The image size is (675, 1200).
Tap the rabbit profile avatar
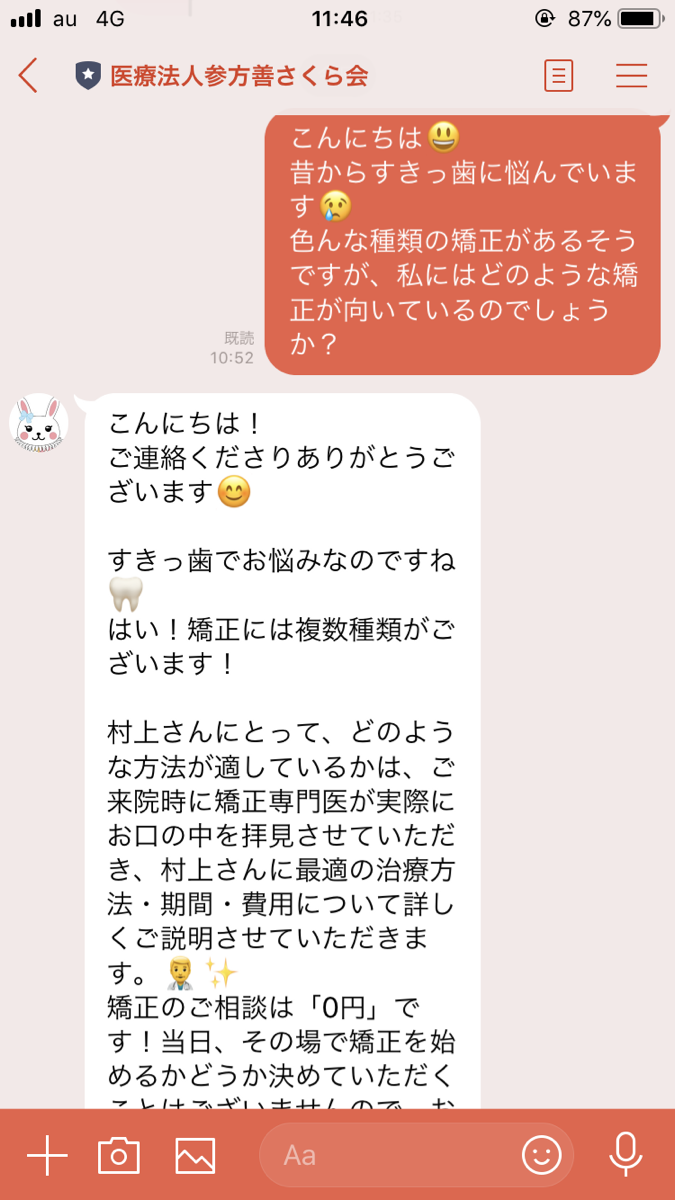[39, 422]
